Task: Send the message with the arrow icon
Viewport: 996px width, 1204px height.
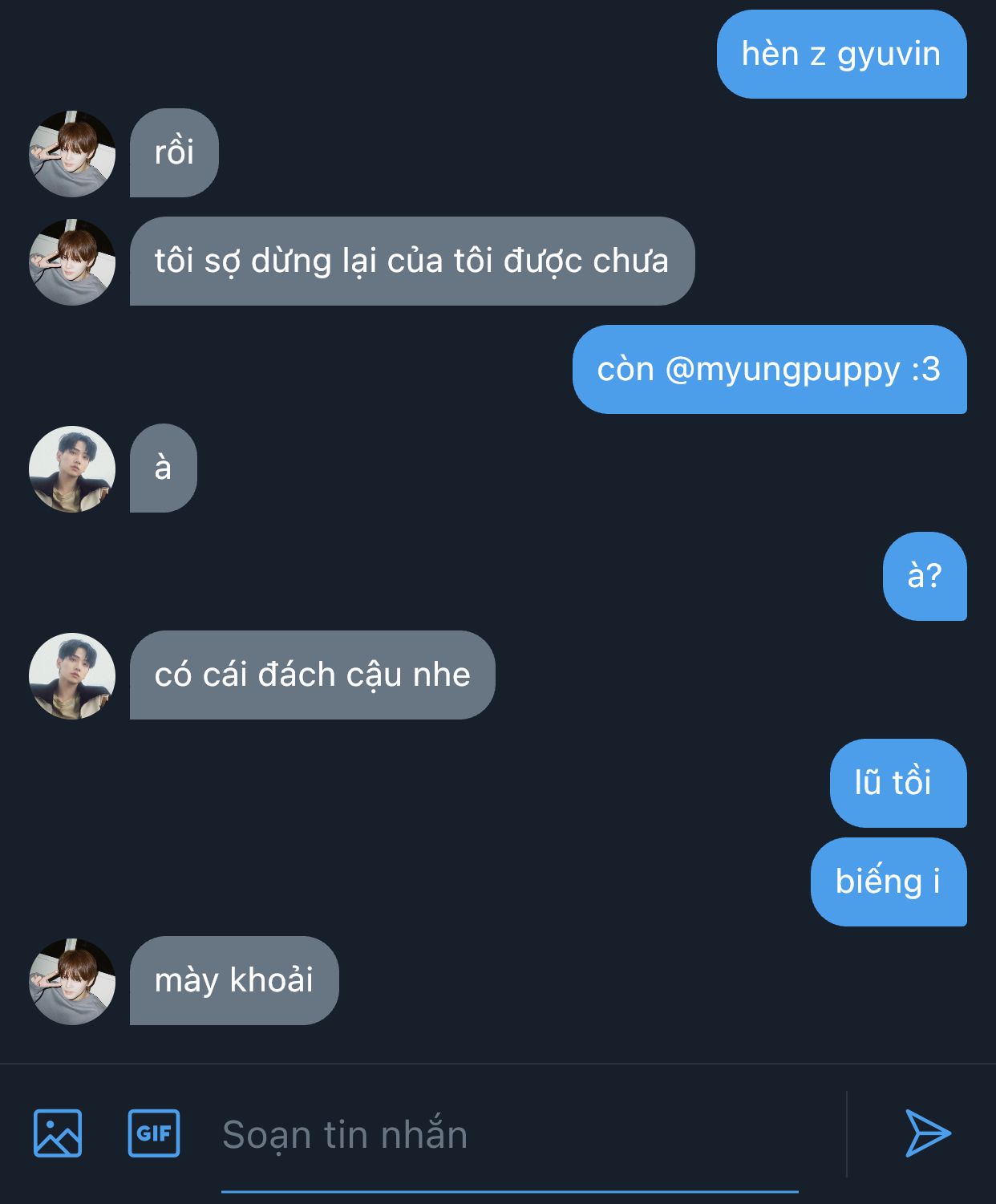Action: 927,1133
